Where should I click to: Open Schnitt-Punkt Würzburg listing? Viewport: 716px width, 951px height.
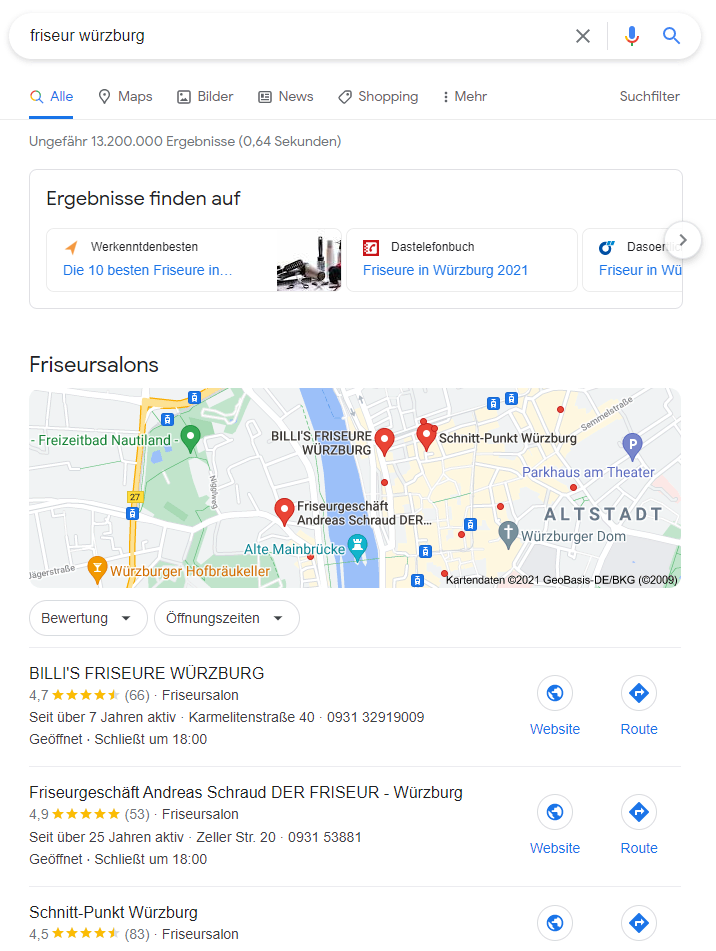113,912
